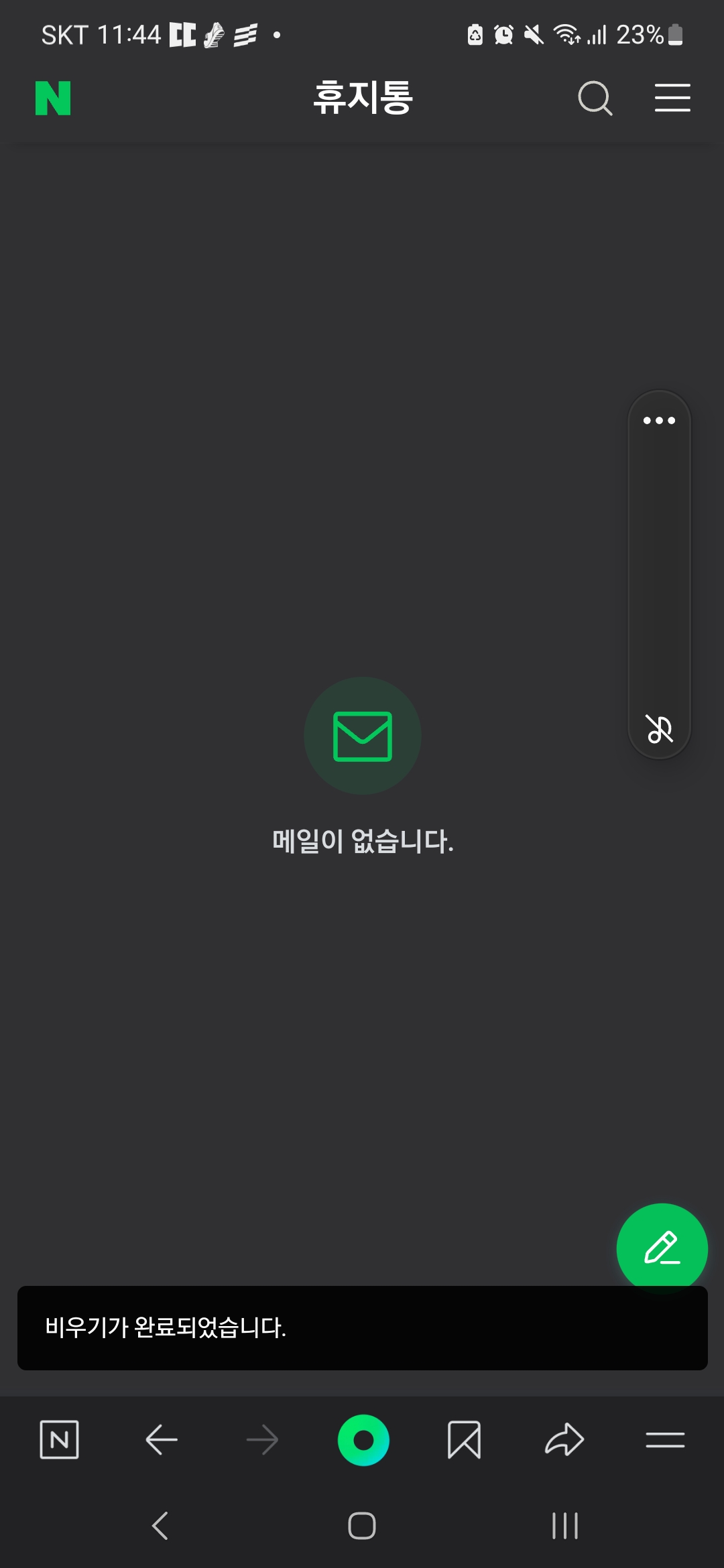724x1568 pixels.
Task: Open recent apps
Action: (564, 1526)
